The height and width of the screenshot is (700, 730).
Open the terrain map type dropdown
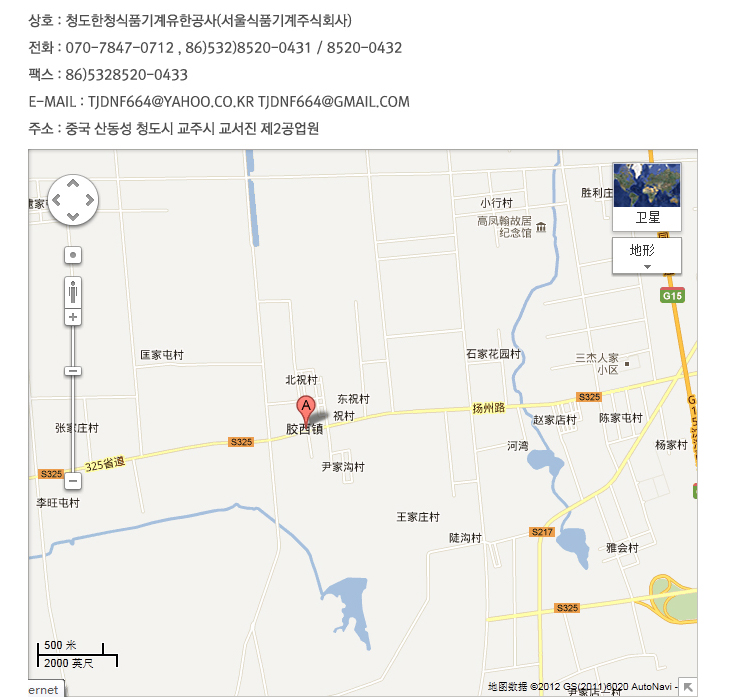(646, 256)
